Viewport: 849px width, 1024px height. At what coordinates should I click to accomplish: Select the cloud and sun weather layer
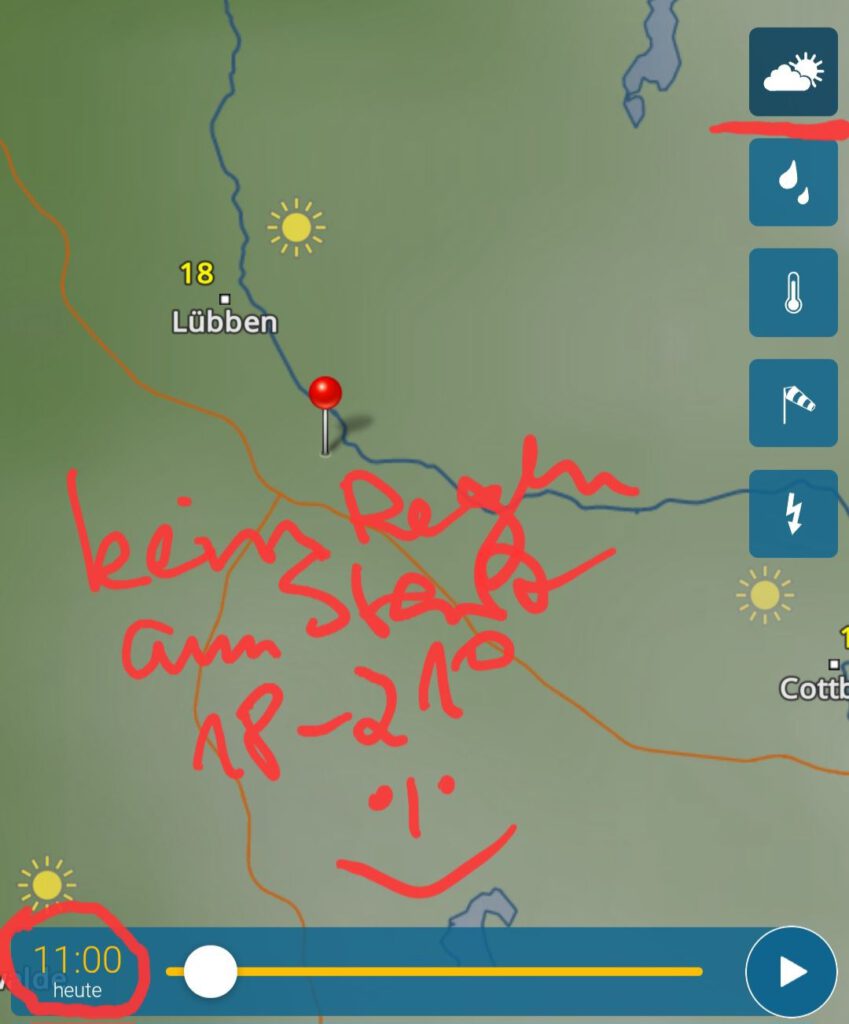click(793, 72)
